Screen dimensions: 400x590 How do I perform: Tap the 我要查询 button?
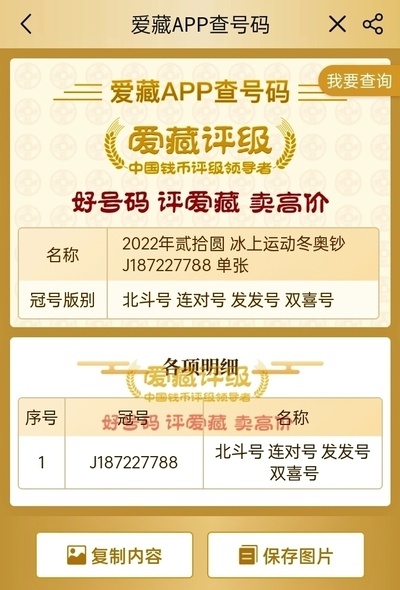[359, 81]
